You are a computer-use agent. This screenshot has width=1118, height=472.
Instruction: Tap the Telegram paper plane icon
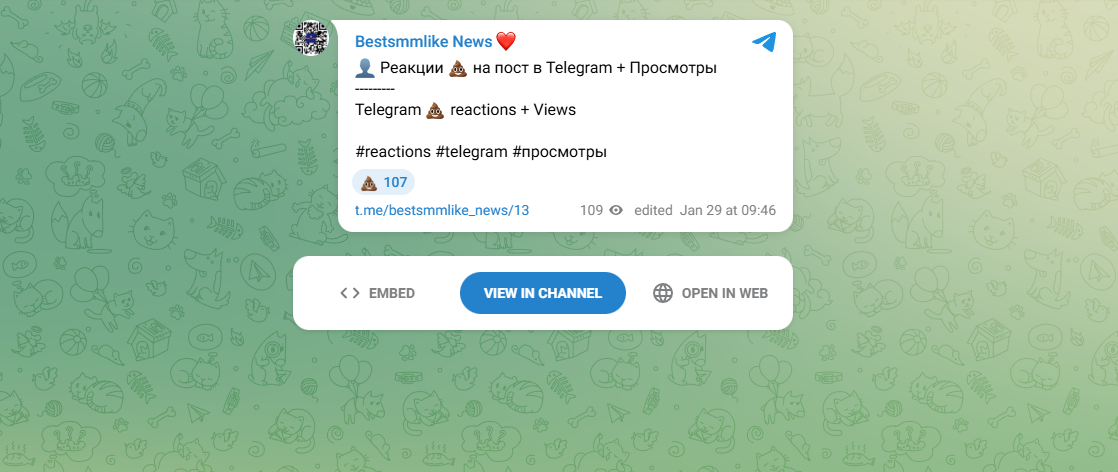(764, 41)
